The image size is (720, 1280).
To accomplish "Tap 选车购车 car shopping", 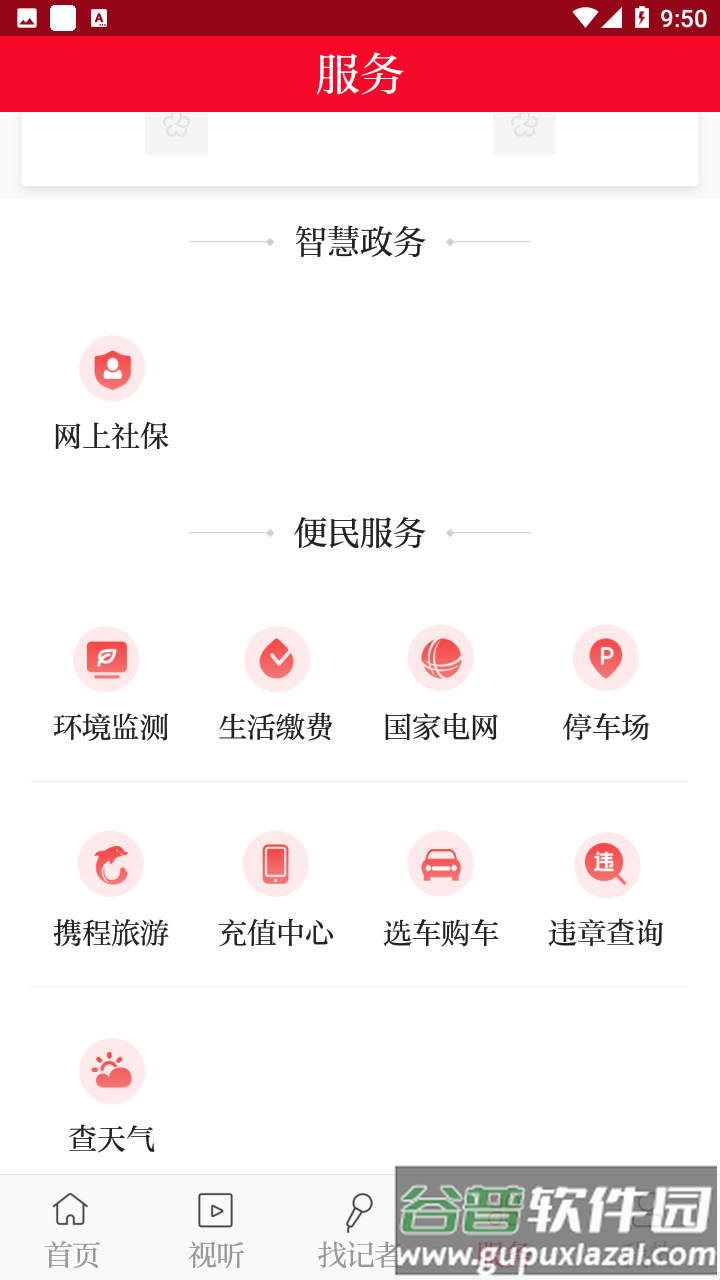I will pos(441,890).
